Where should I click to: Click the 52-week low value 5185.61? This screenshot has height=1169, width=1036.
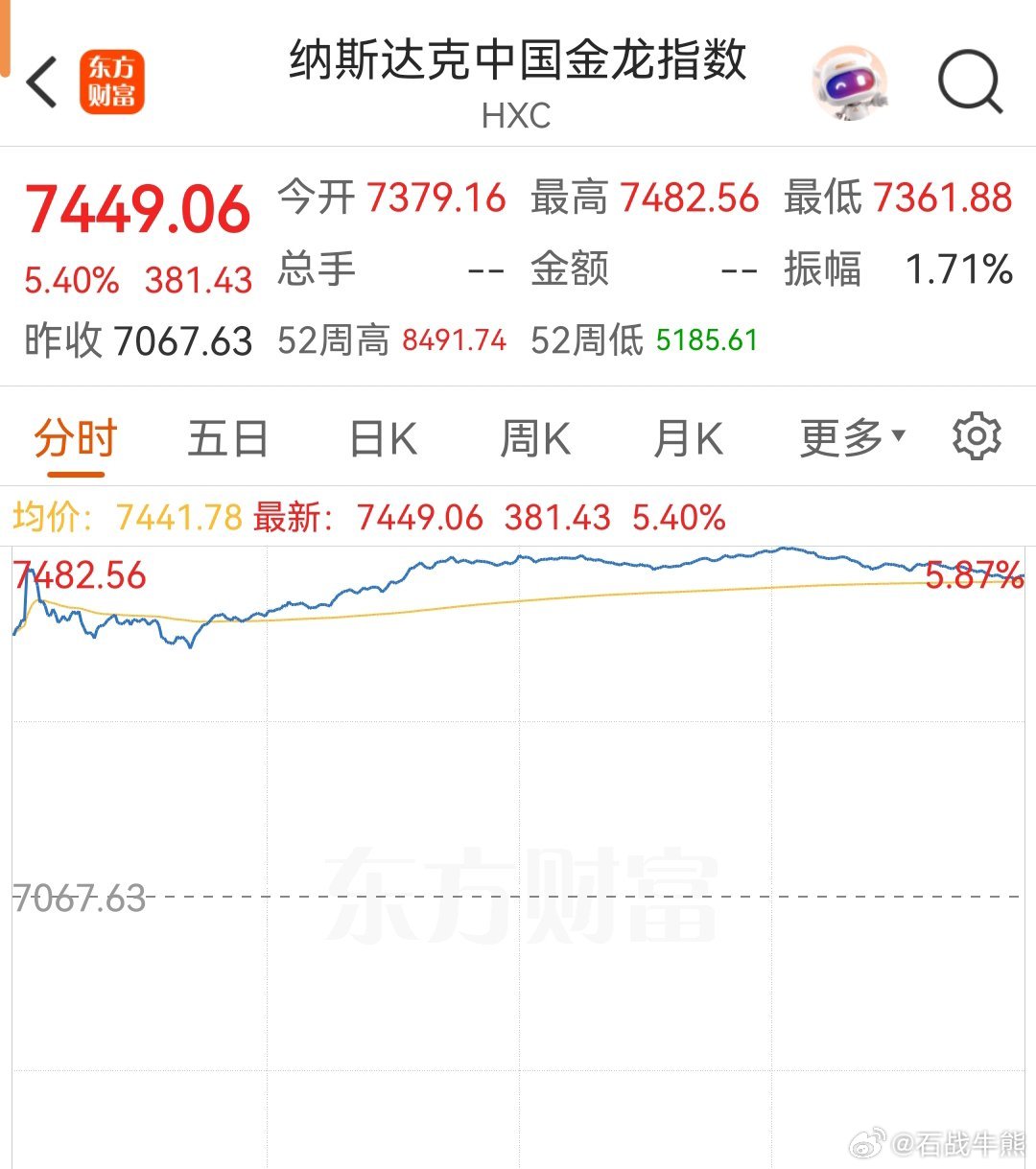click(x=707, y=339)
